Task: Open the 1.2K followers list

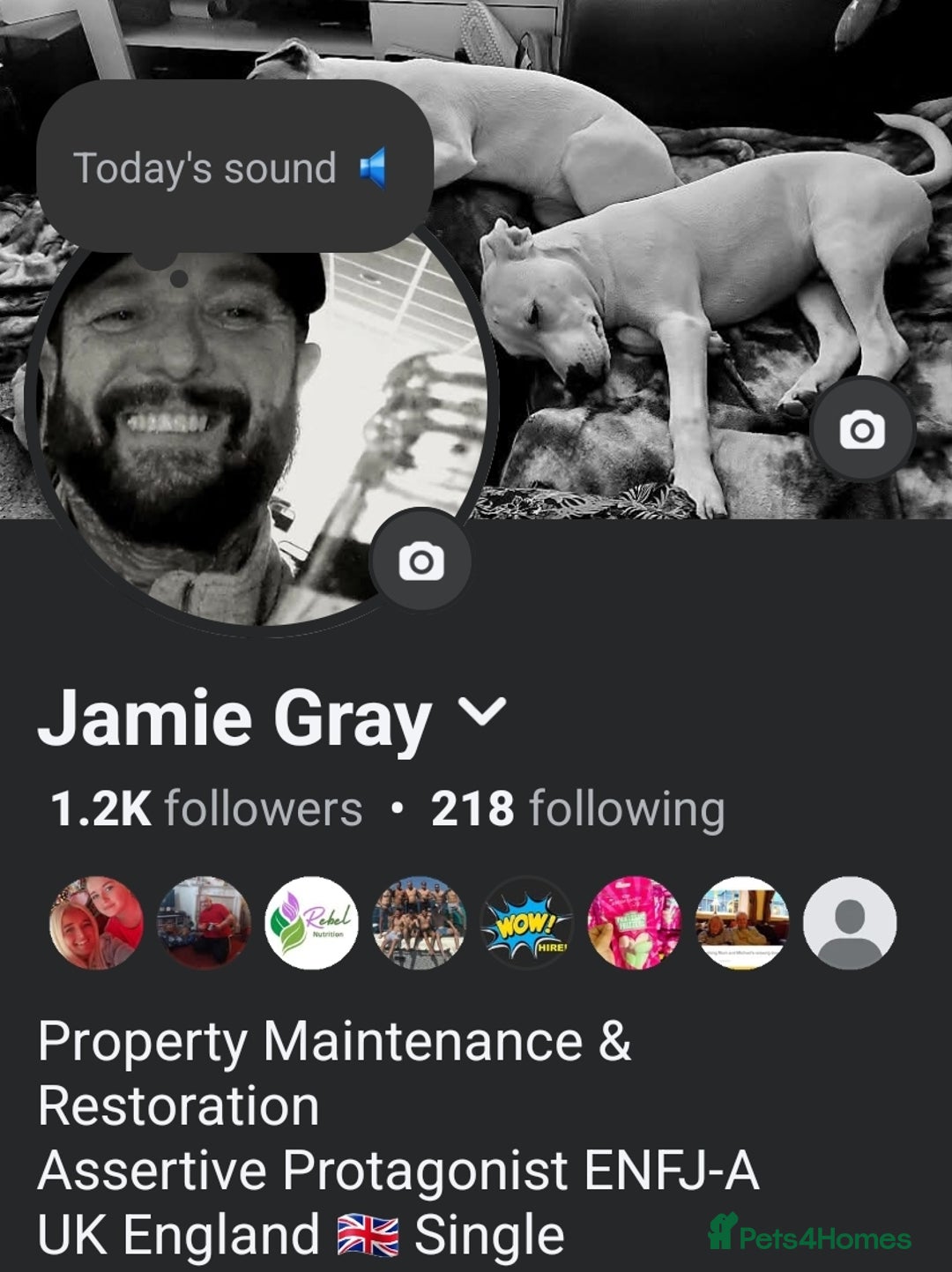Action: pyautogui.click(x=206, y=808)
